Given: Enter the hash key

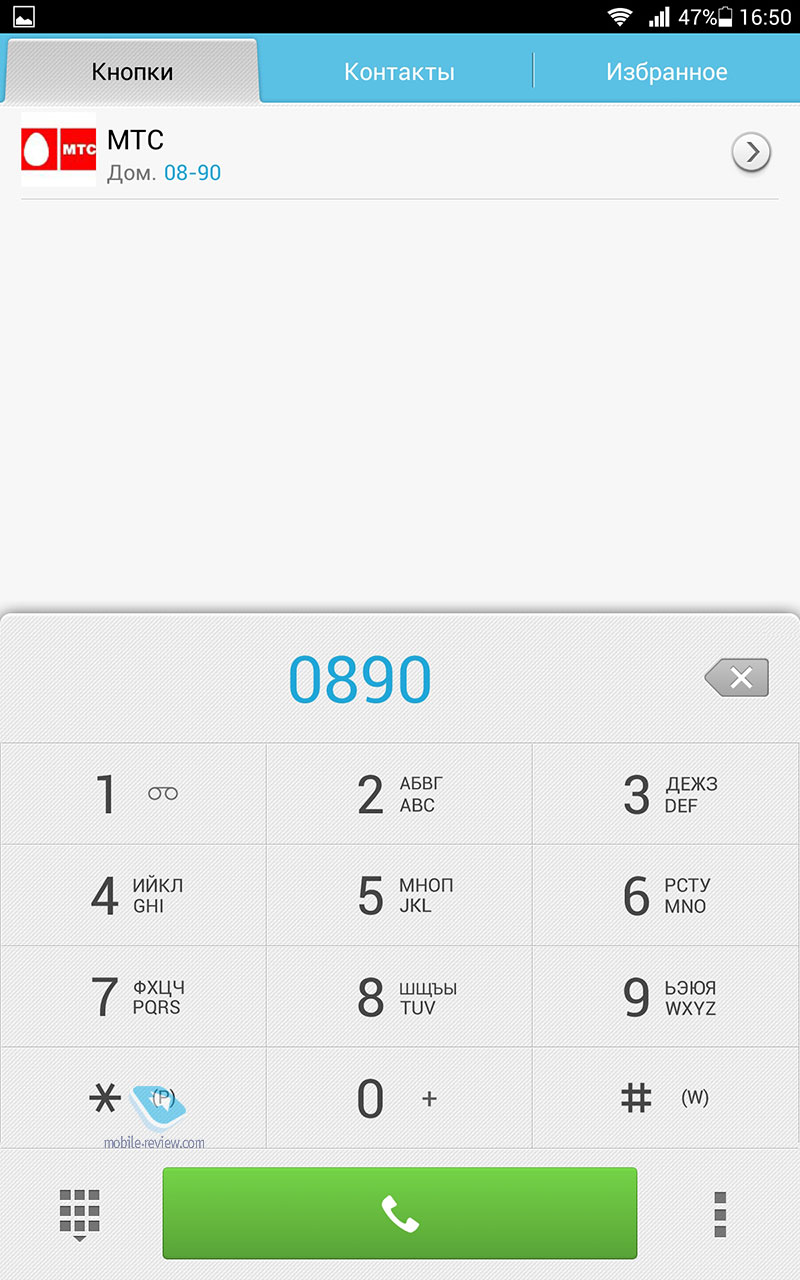Looking at the screenshot, I should point(666,1097).
